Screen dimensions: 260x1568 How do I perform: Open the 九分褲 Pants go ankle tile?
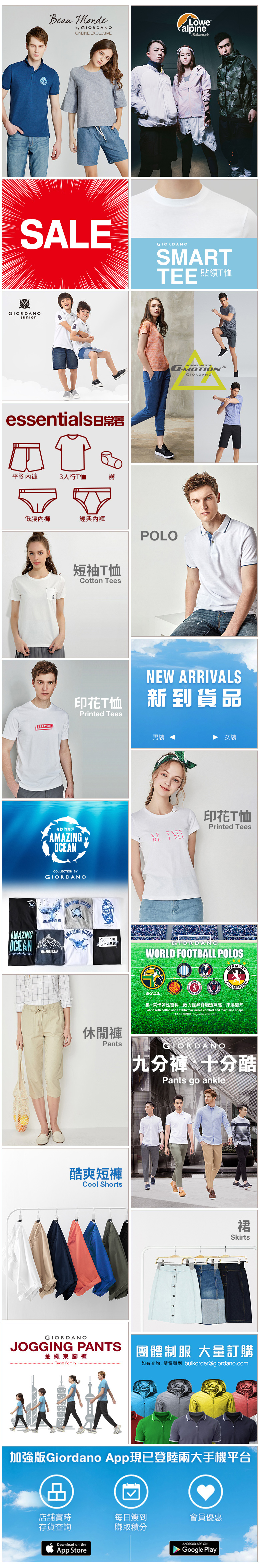click(x=194, y=1121)
